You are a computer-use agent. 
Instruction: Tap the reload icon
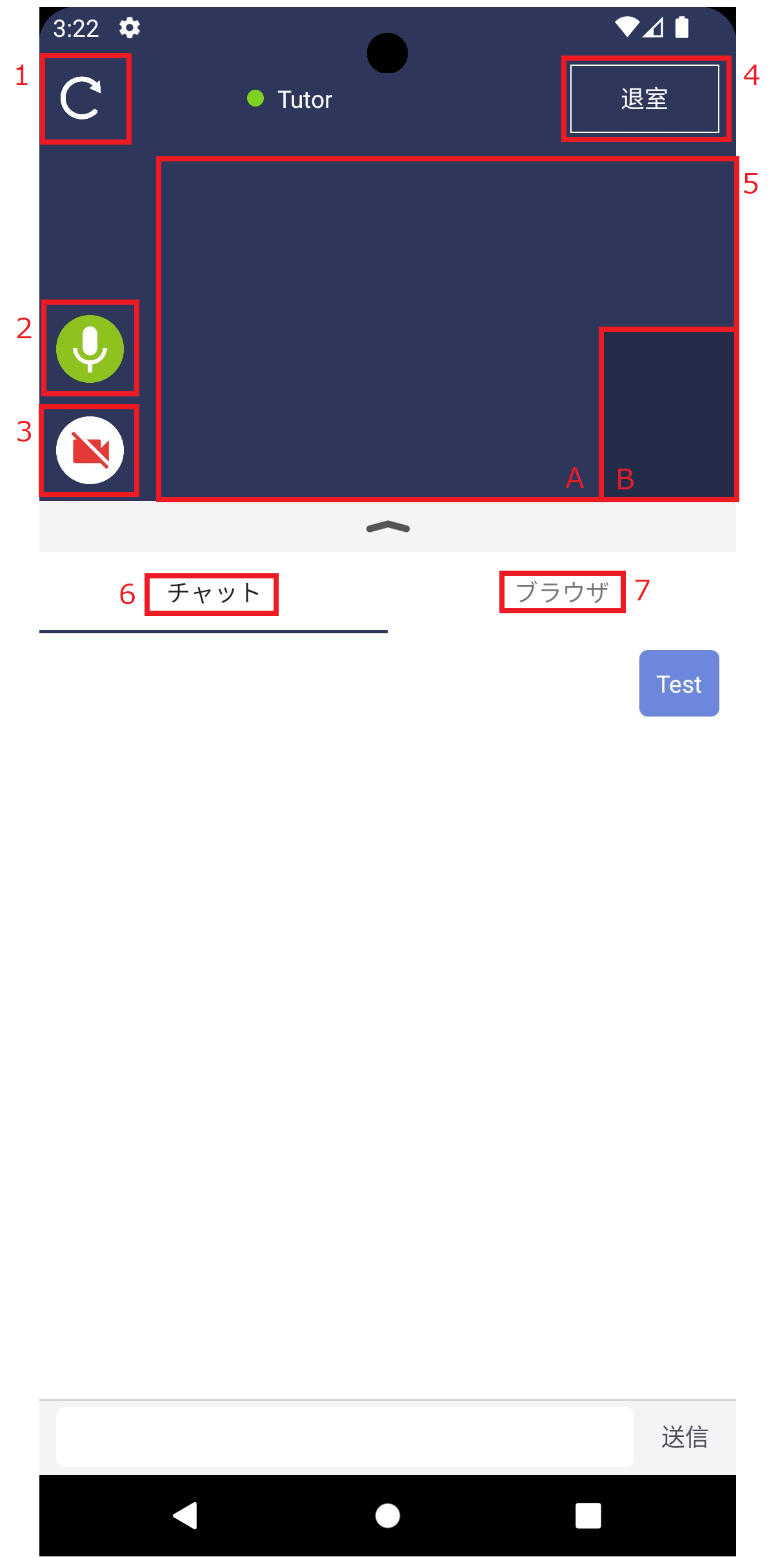81,99
